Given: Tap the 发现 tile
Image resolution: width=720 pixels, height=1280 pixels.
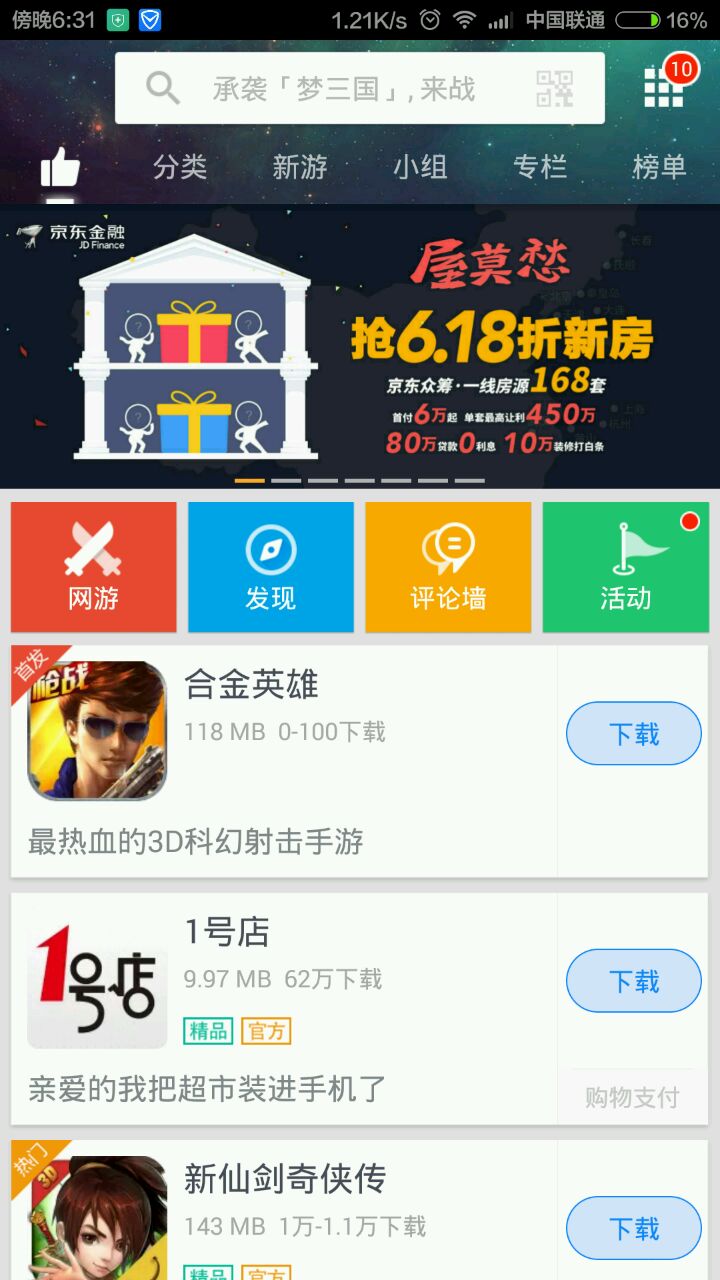Looking at the screenshot, I should click(271, 567).
